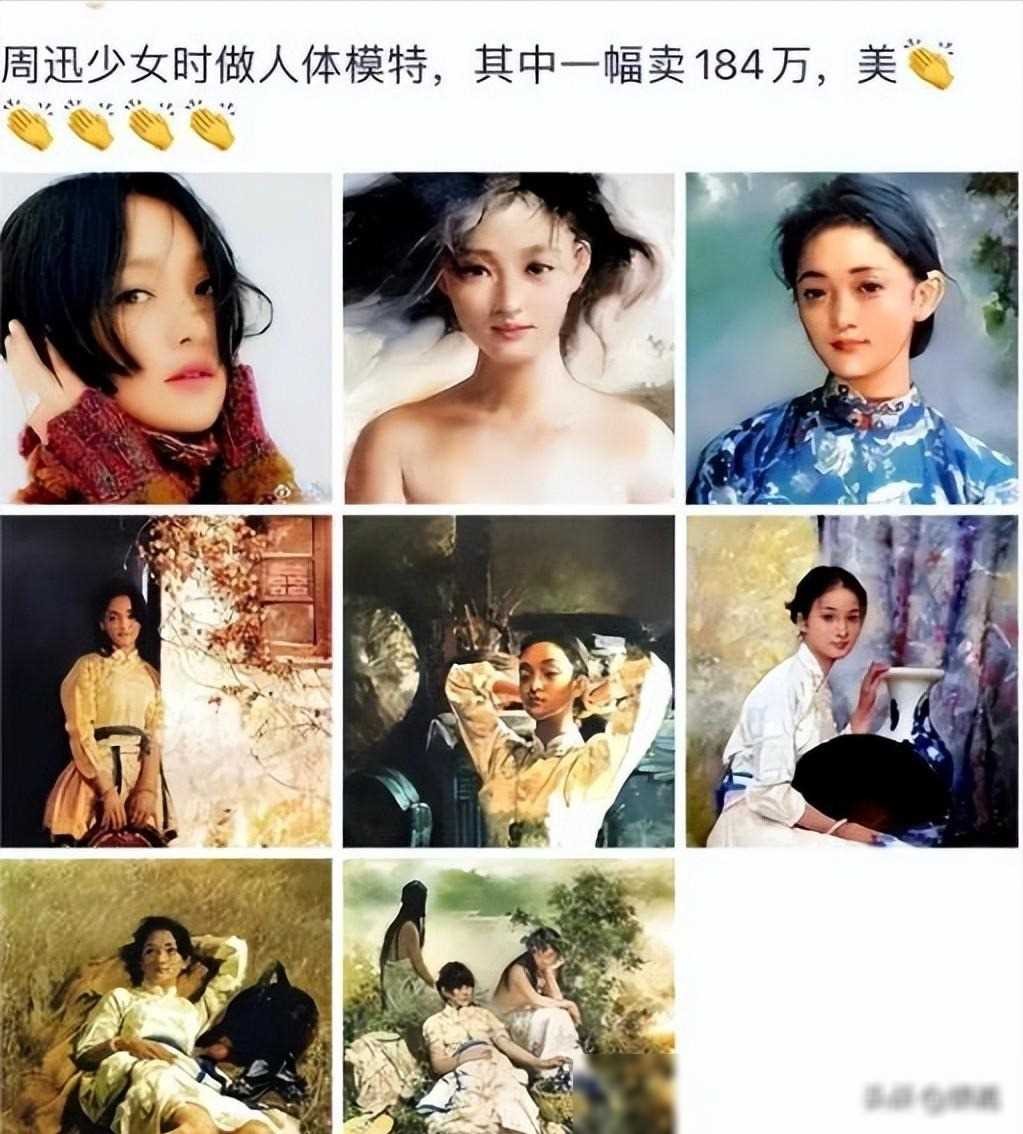Open the photo of woman in red scarf

tap(165, 338)
